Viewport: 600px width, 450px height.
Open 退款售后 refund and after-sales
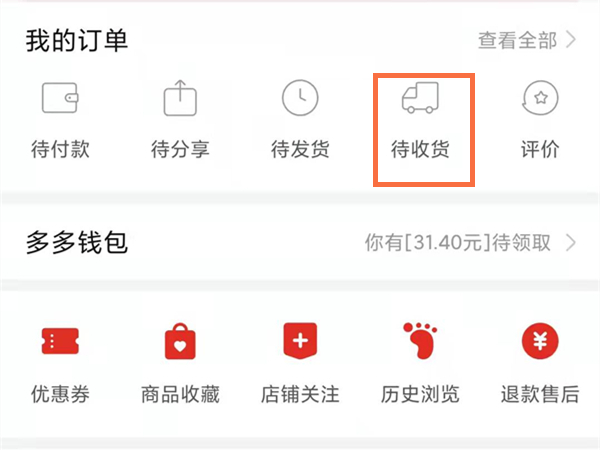pyautogui.click(x=540, y=362)
